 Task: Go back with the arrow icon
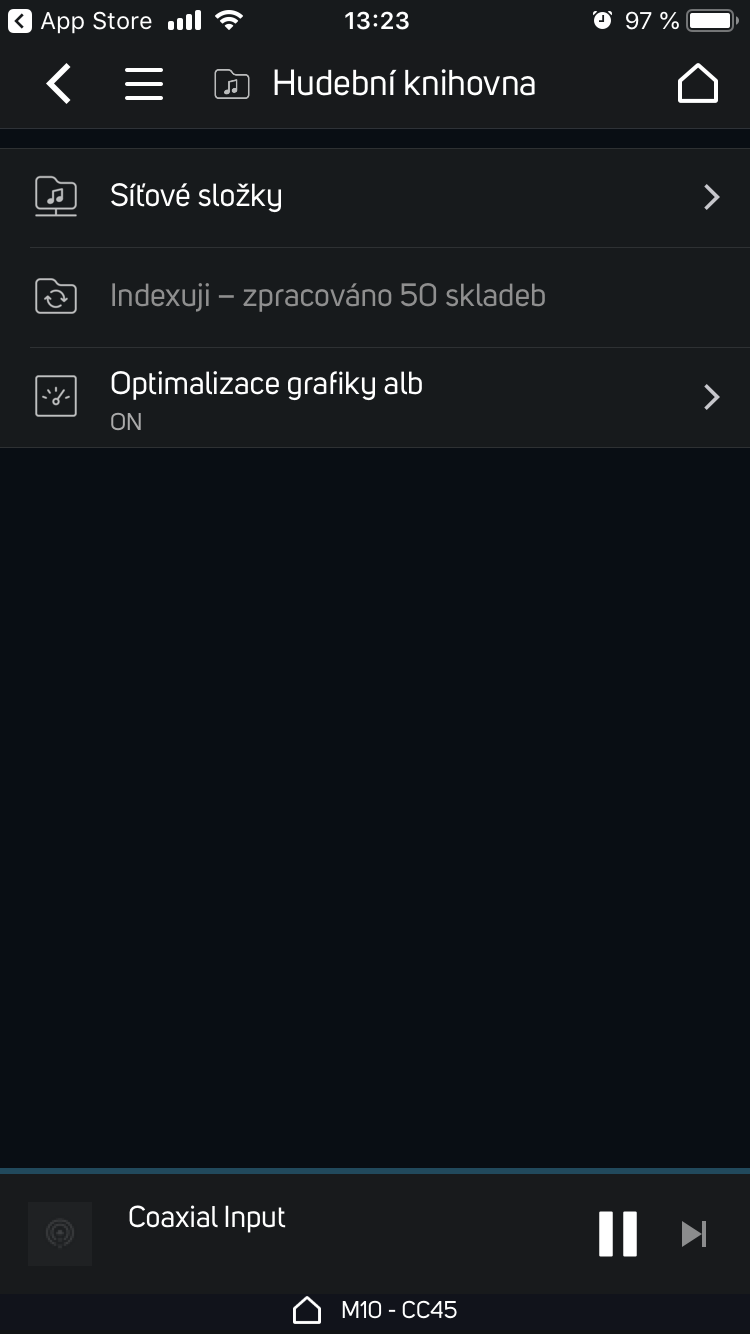click(x=59, y=84)
